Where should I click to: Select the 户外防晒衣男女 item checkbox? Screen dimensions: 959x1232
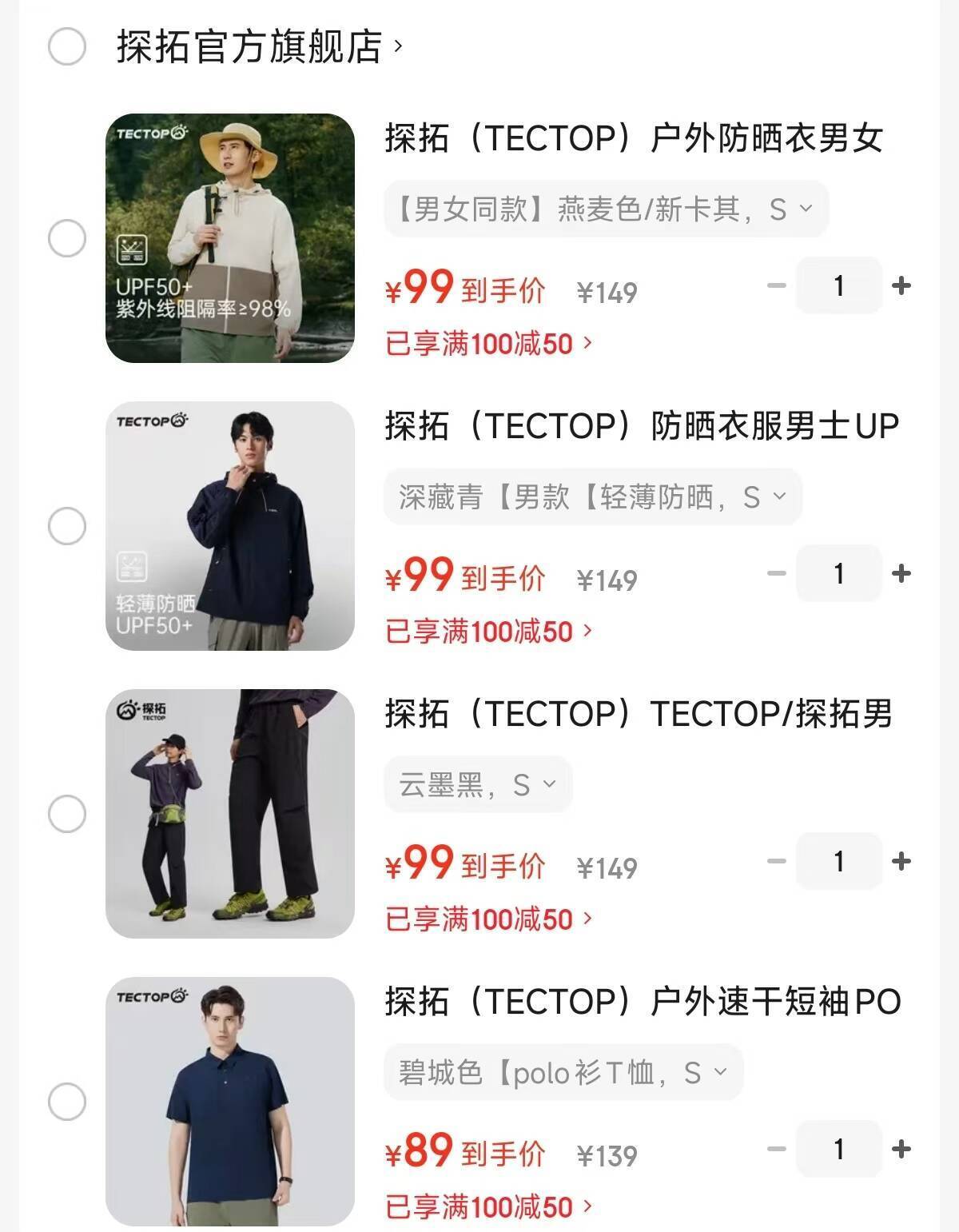[x=67, y=238]
